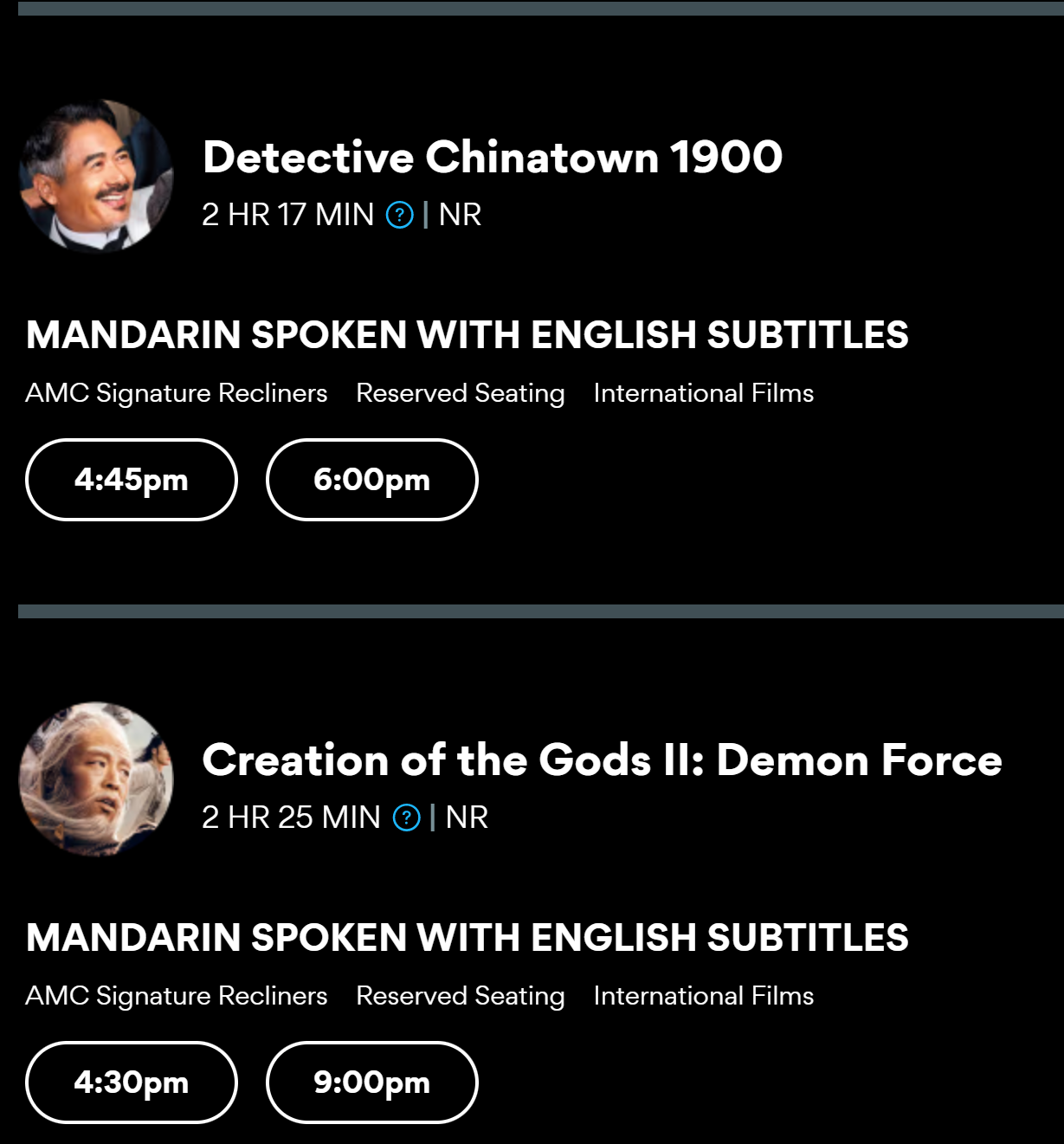Select the 6:00pm Detective Chinatown 1900 showtime
The image size is (1064, 1144).
point(371,480)
